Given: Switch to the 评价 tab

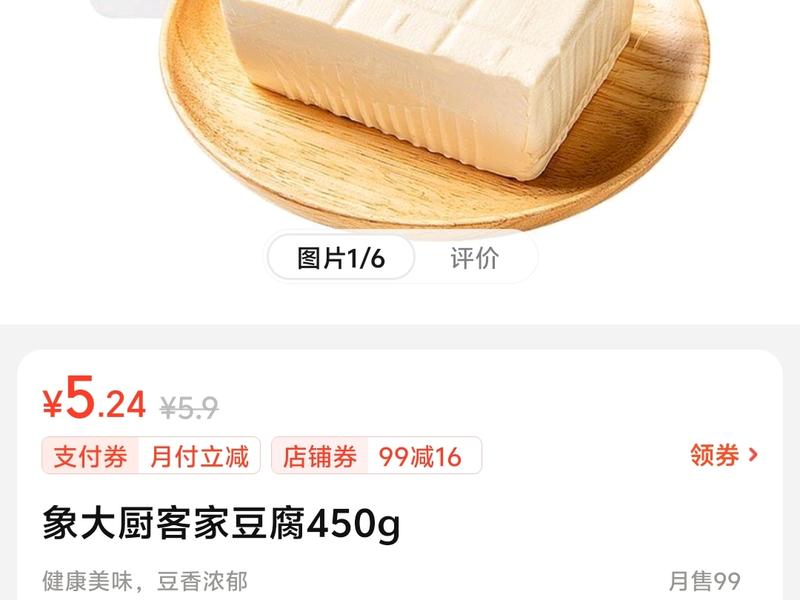Looking at the screenshot, I should coord(474,259).
